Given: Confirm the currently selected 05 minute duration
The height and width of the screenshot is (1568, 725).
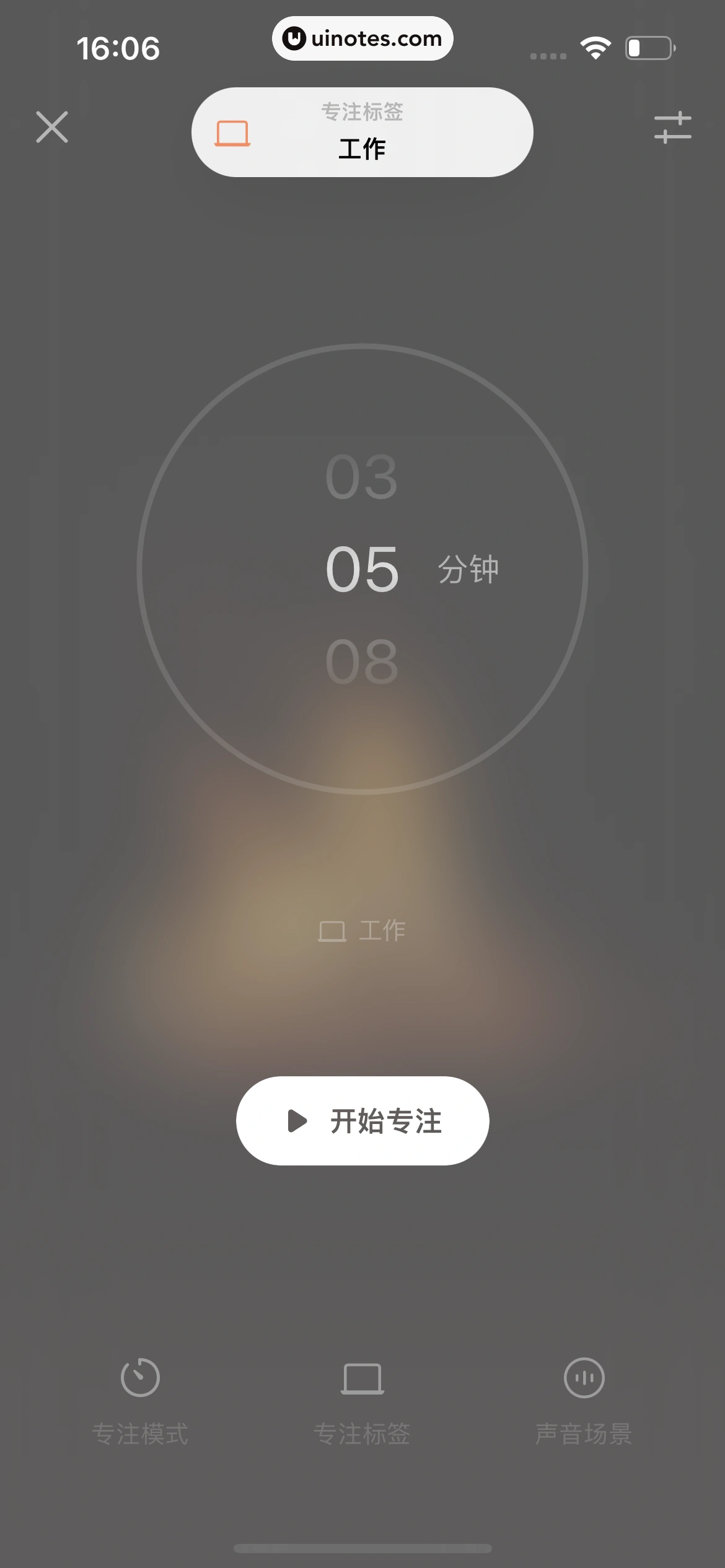Looking at the screenshot, I should 362,570.
